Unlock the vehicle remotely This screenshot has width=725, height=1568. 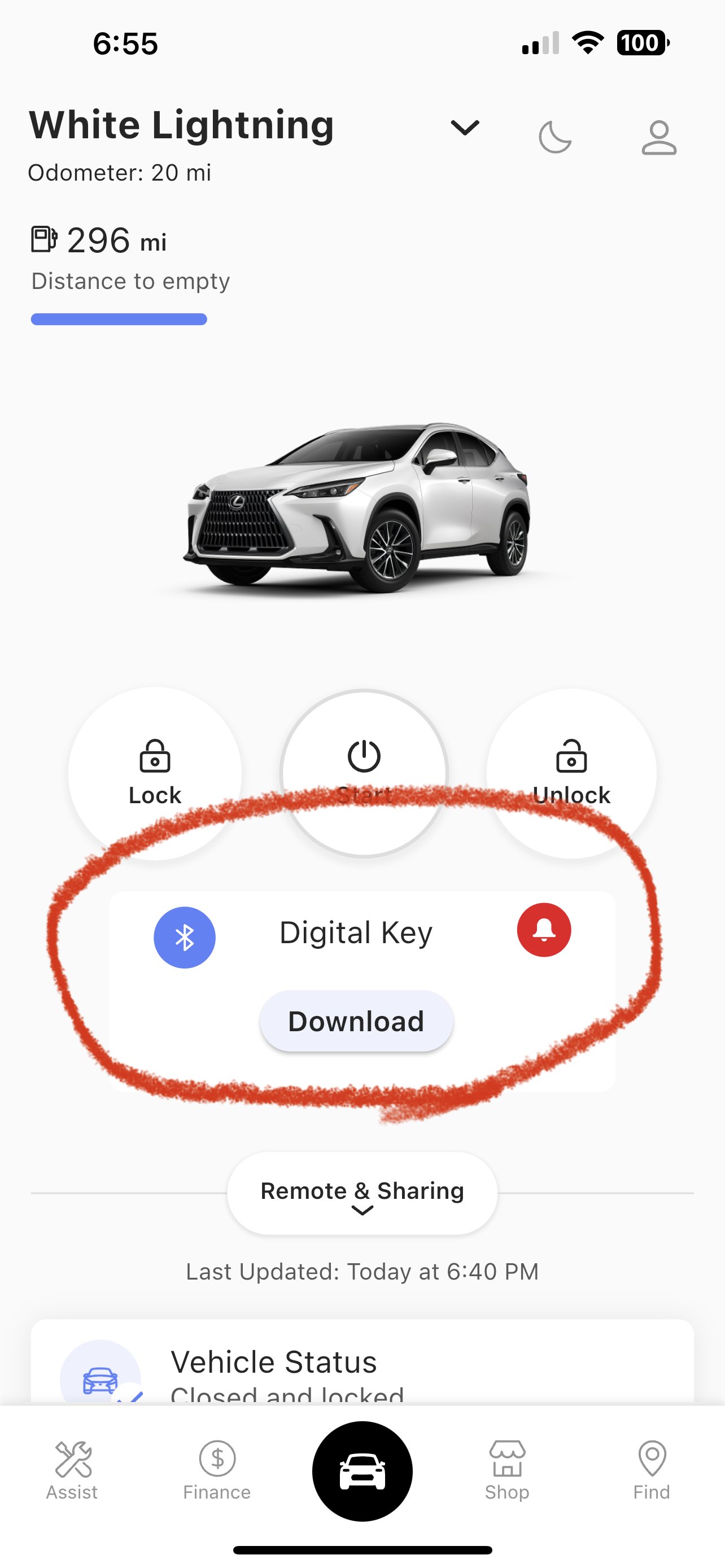(x=571, y=773)
